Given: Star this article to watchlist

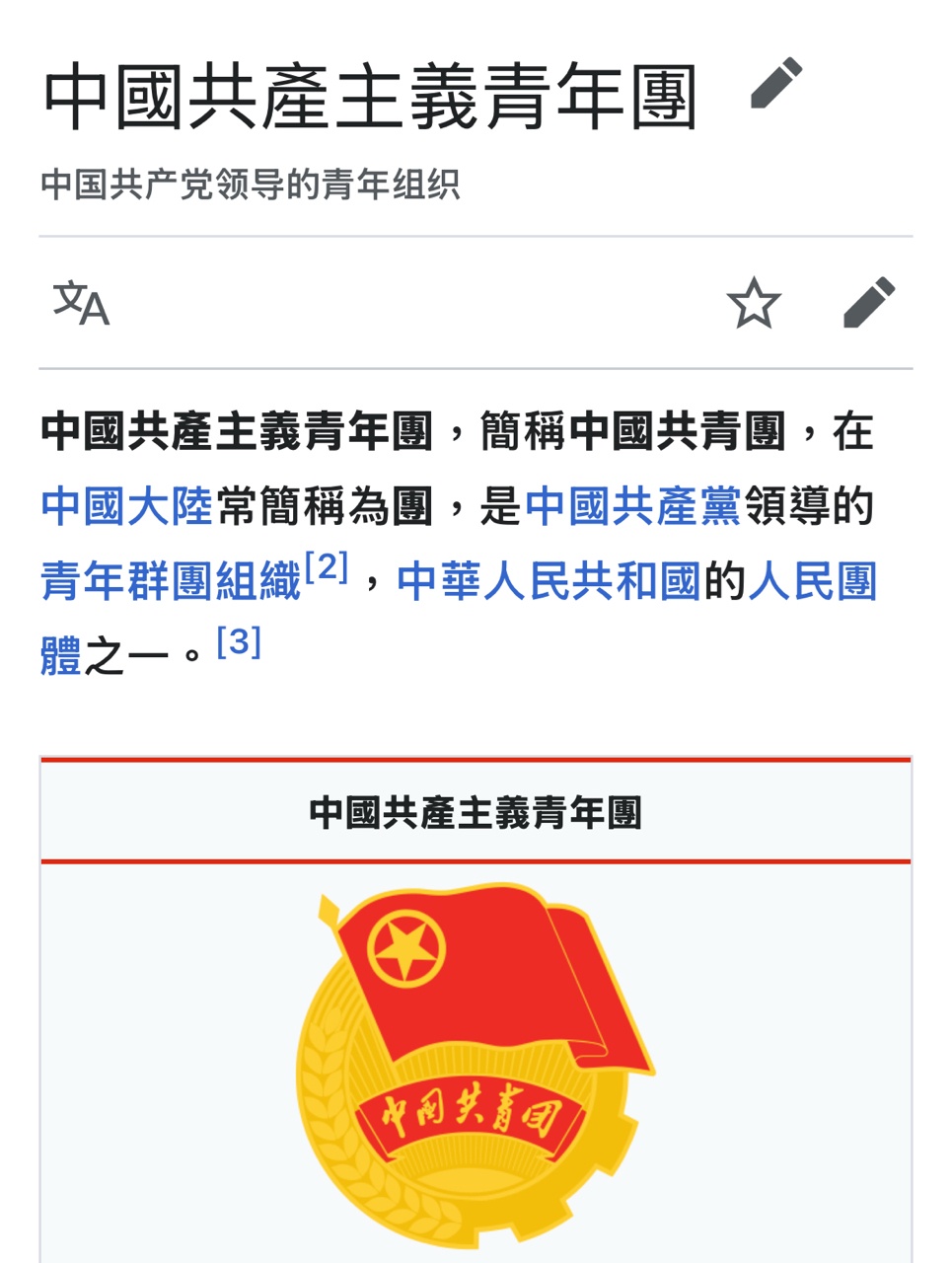Looking at the screenshot, I should (754, 303).
